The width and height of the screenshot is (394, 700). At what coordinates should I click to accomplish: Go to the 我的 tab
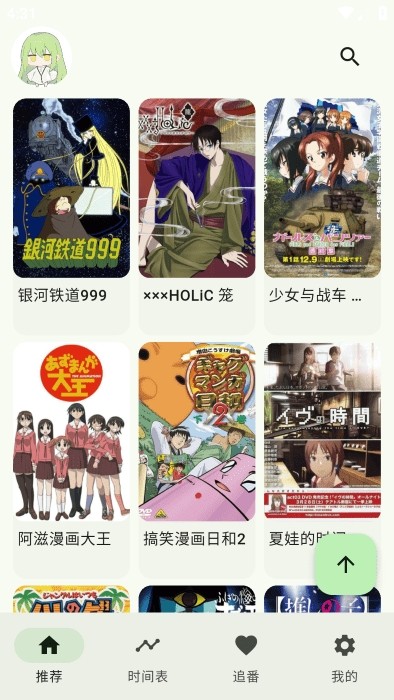[344, 658]
